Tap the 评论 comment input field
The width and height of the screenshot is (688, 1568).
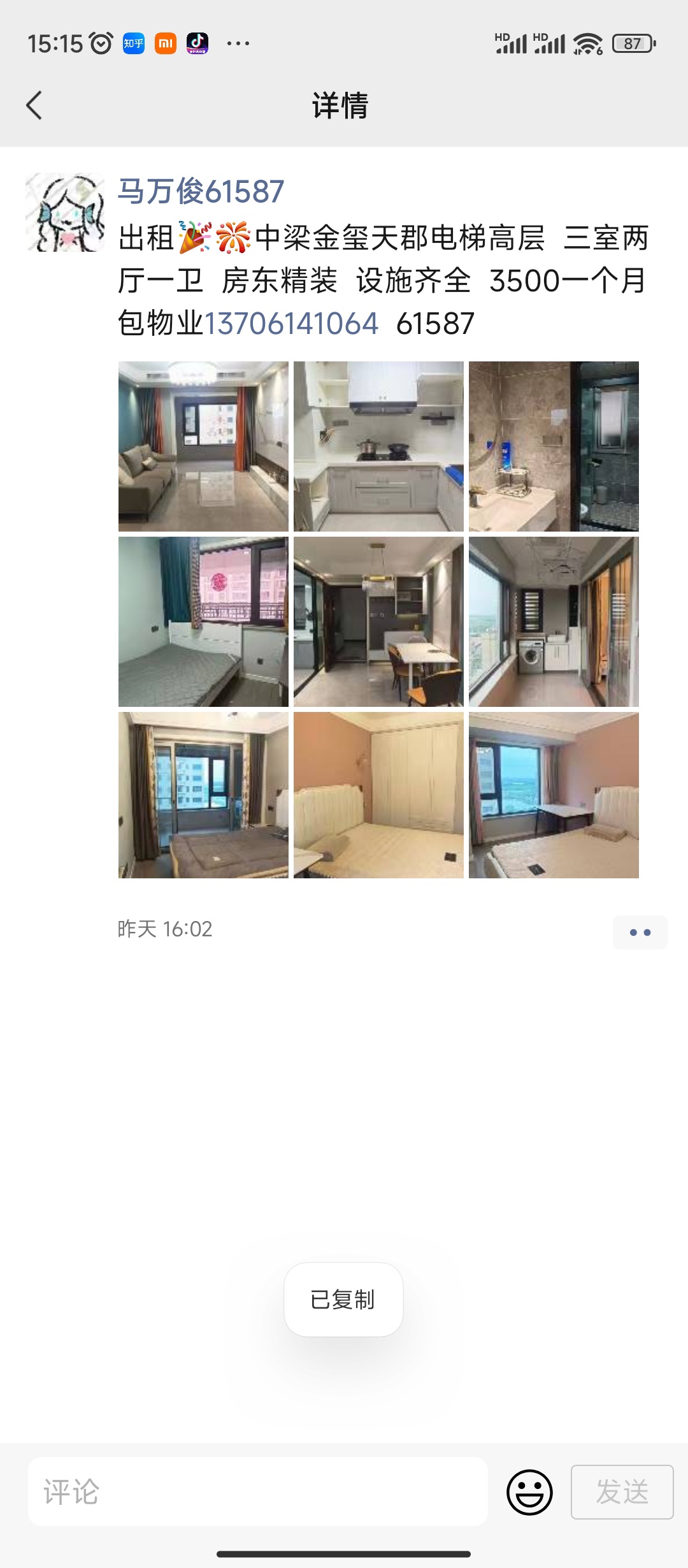tap(258, 1492)
